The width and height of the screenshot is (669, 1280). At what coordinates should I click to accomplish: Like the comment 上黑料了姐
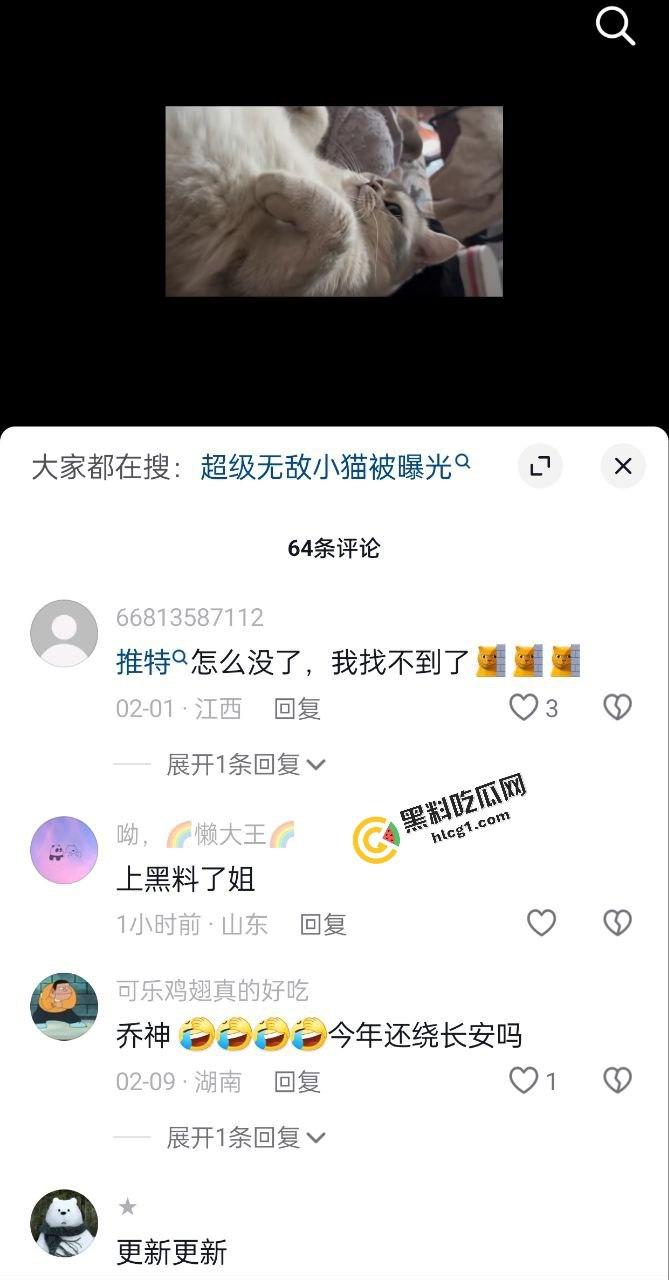click(541, 923)
